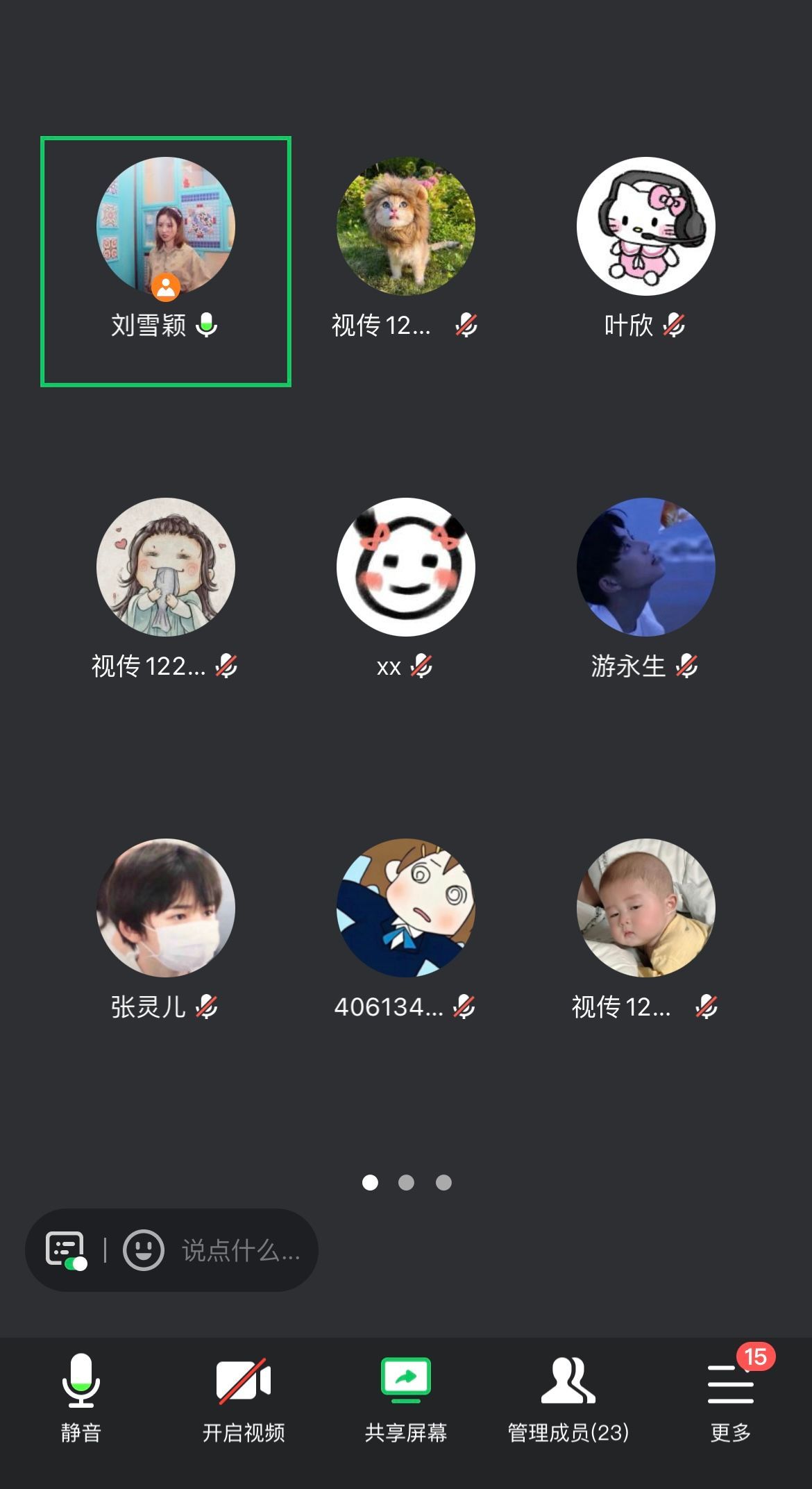Mute the microphone with 静音 button

(x=81, y=1397)
